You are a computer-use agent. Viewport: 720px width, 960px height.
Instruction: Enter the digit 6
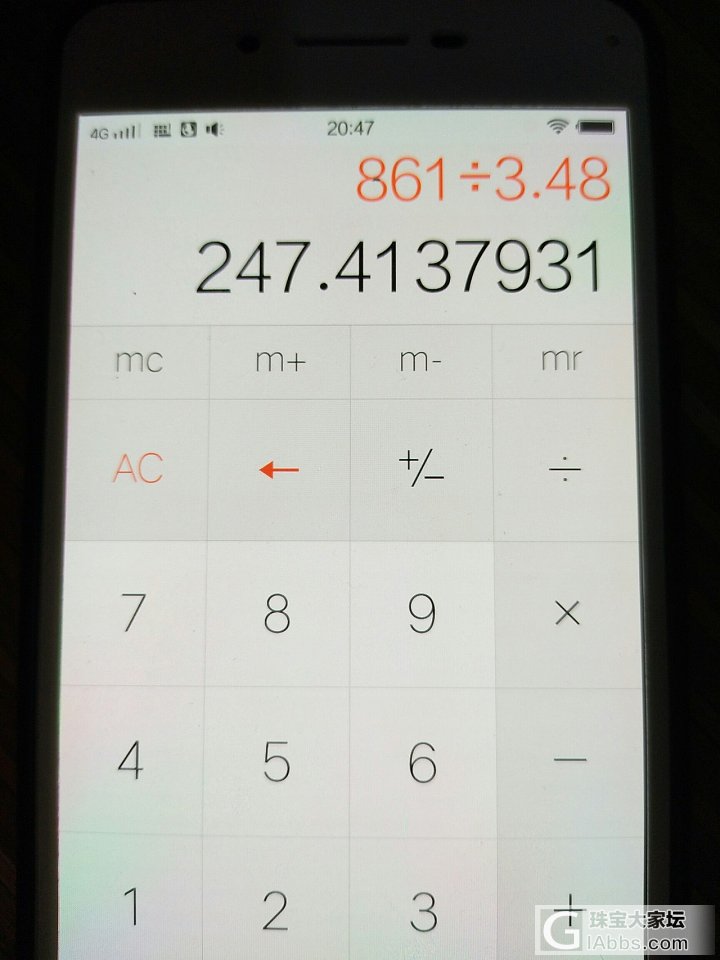pyautogui.click(x=422, y=762)
